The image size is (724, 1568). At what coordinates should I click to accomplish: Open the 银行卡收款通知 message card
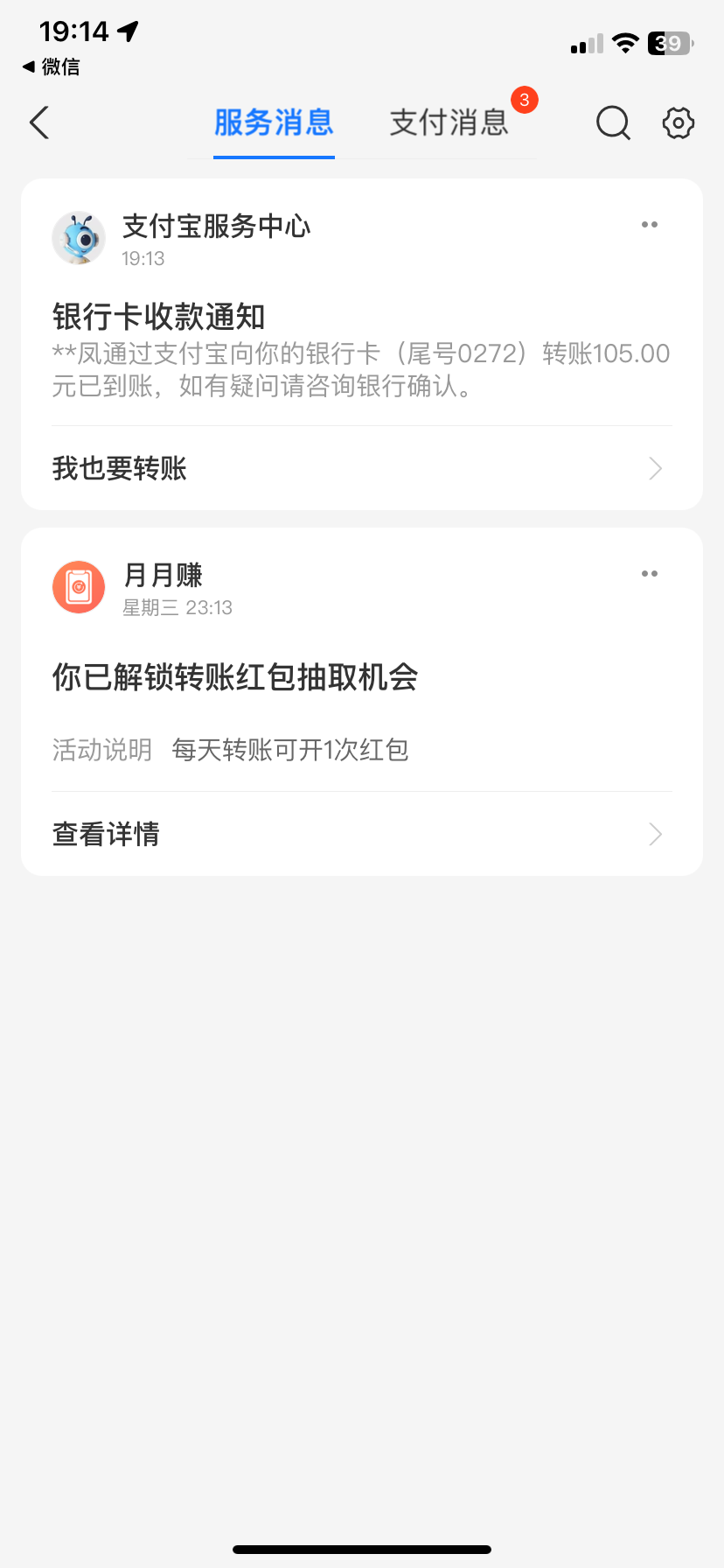click(x=362, y=344)
